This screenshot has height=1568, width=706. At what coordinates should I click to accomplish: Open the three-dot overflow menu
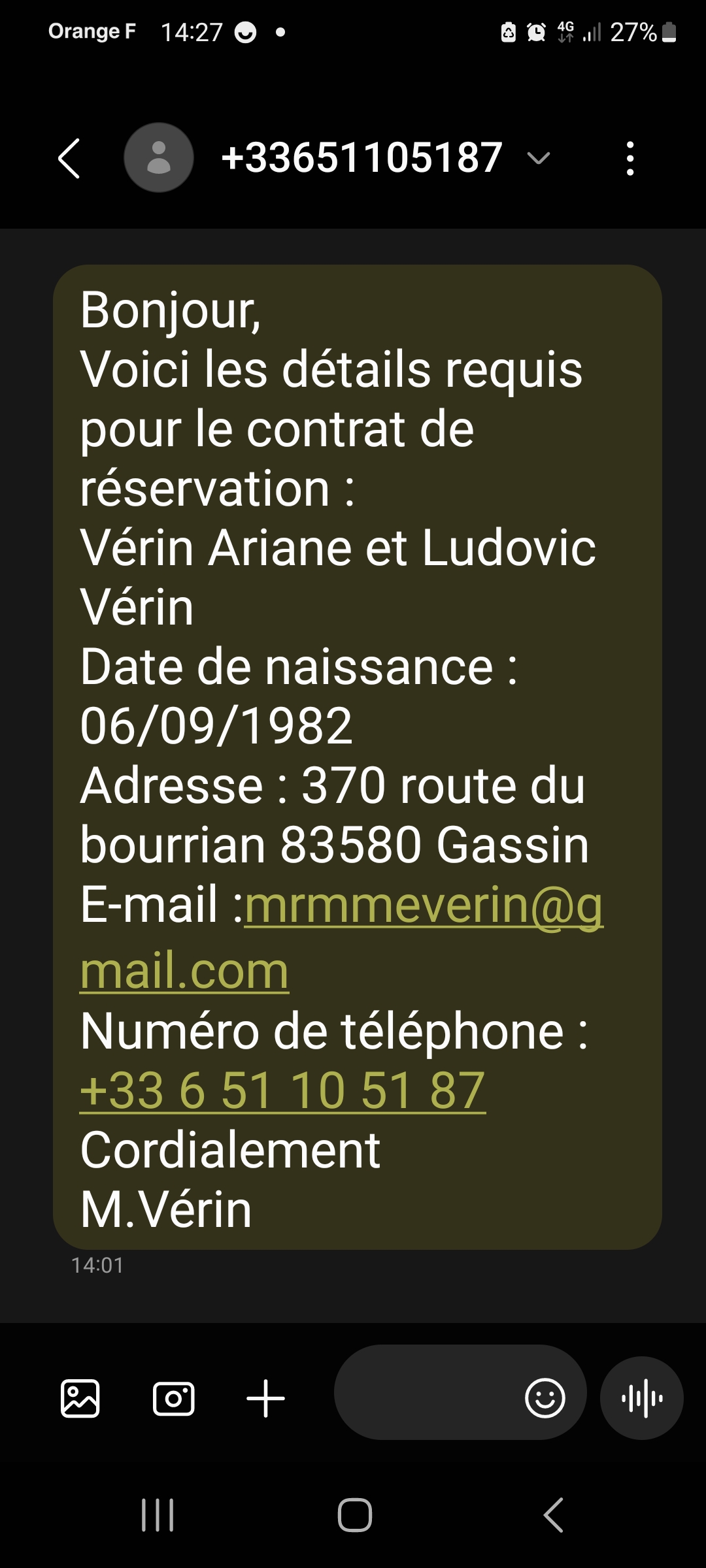pos(630,158)
